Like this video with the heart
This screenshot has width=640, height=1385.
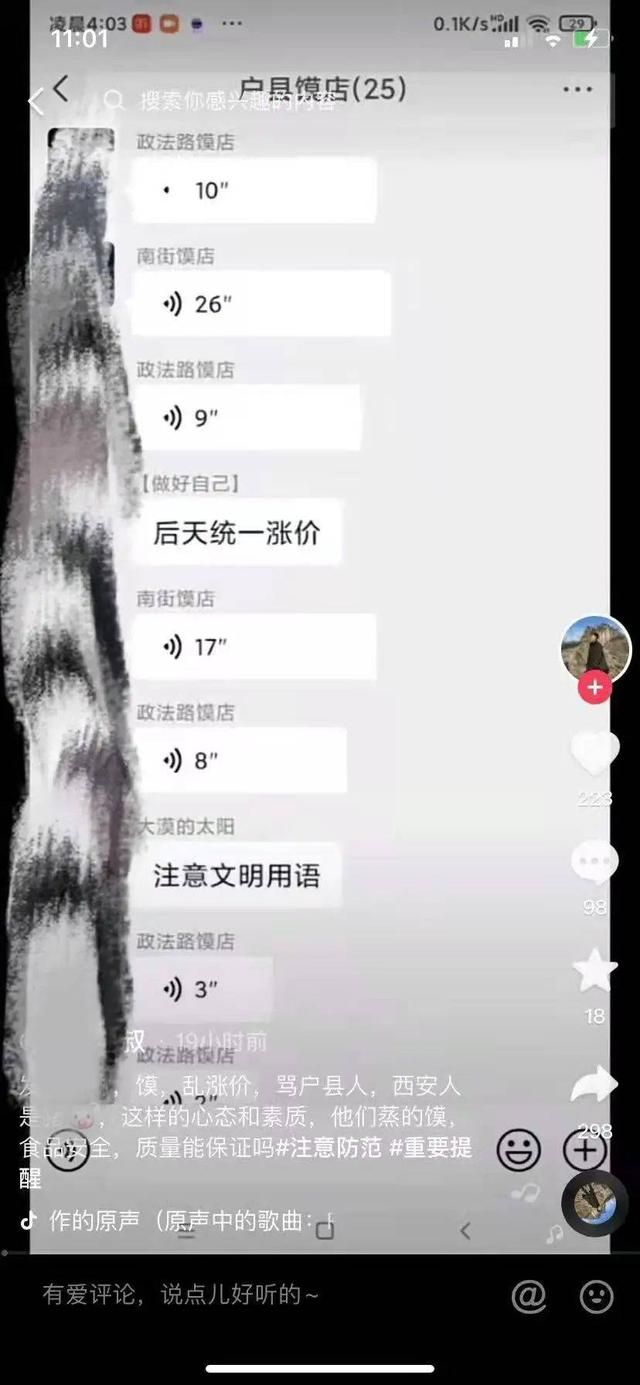(595, 752)
